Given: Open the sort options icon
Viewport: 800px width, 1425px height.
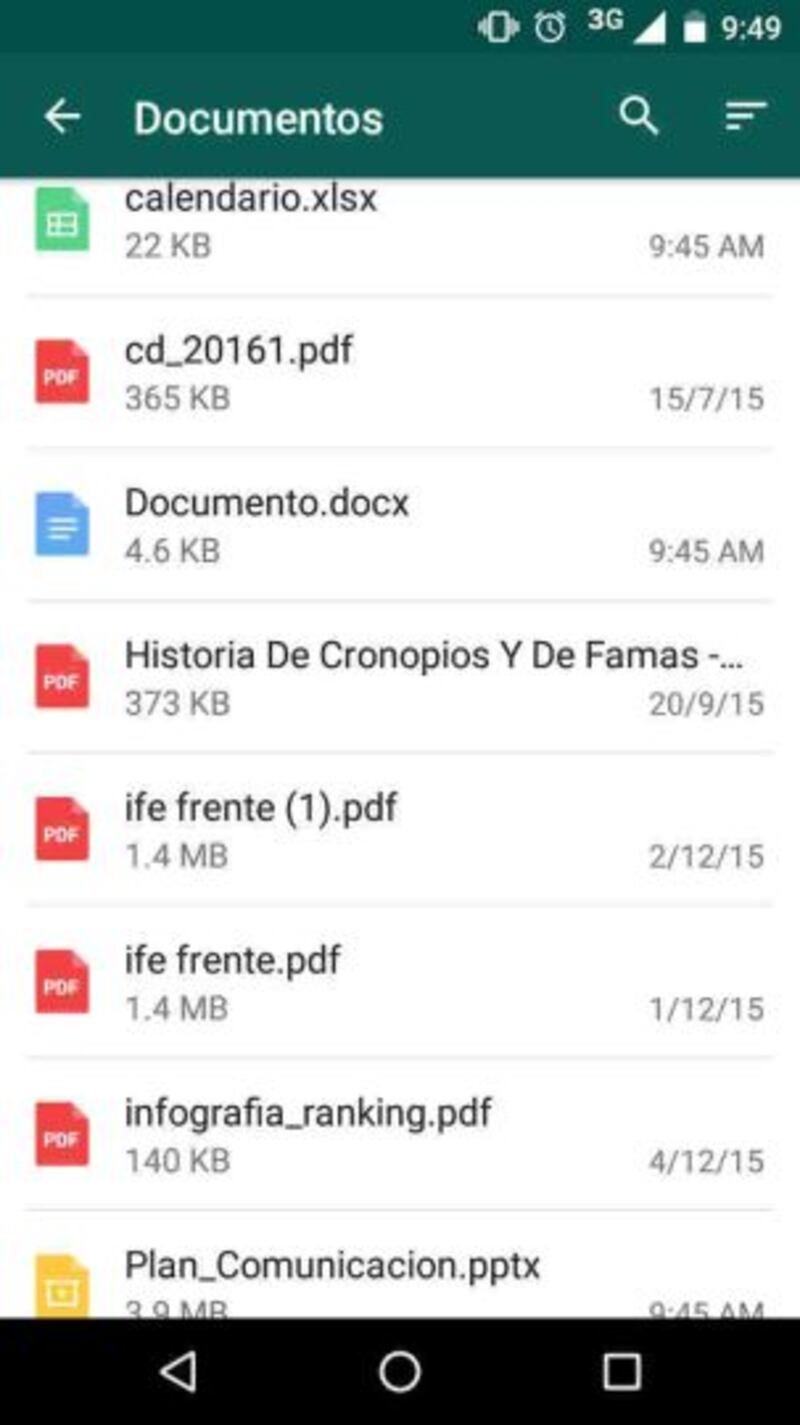Looking at the screenshot, I should tap(745, 117).
